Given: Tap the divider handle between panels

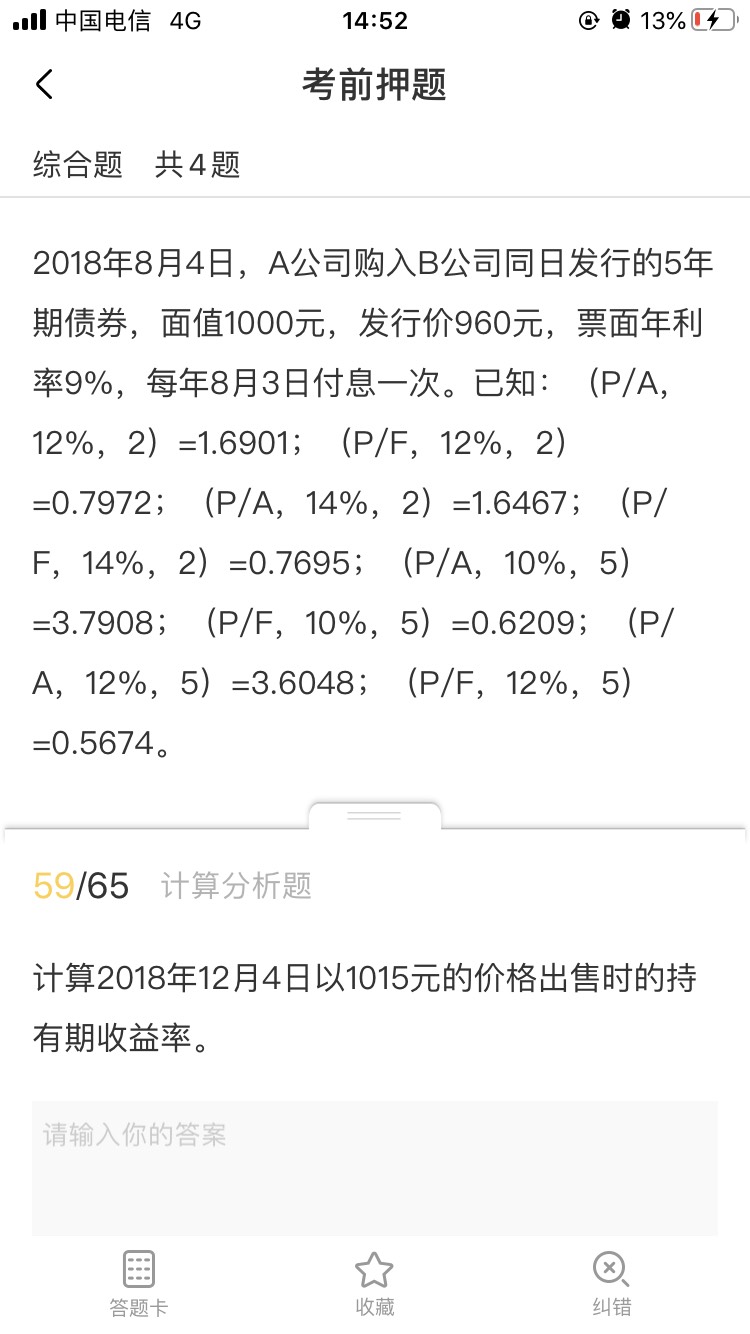Looking at the screenshot, I should click(x=374, y=816).
